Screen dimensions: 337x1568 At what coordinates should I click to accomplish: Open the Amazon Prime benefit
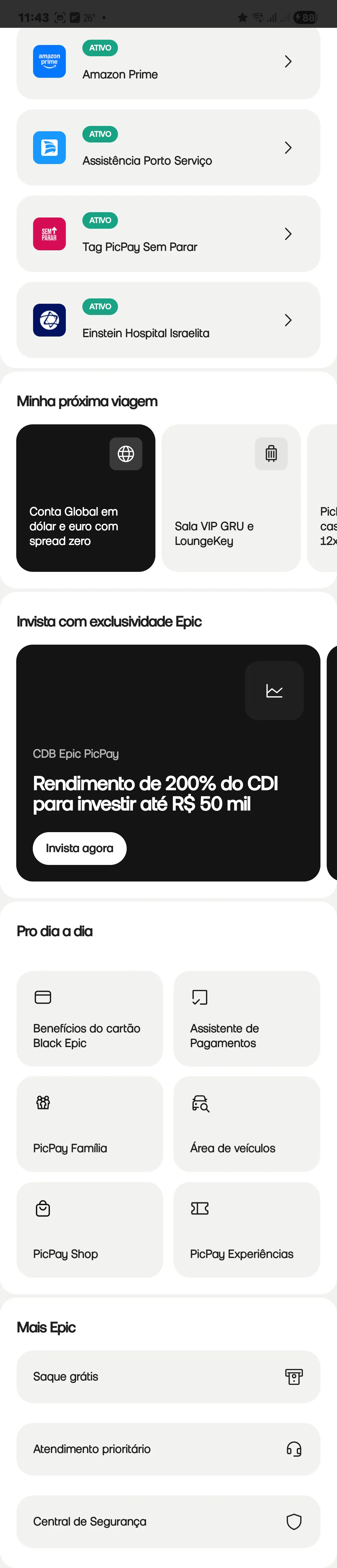pyautogui.click(x=168, y=62)
